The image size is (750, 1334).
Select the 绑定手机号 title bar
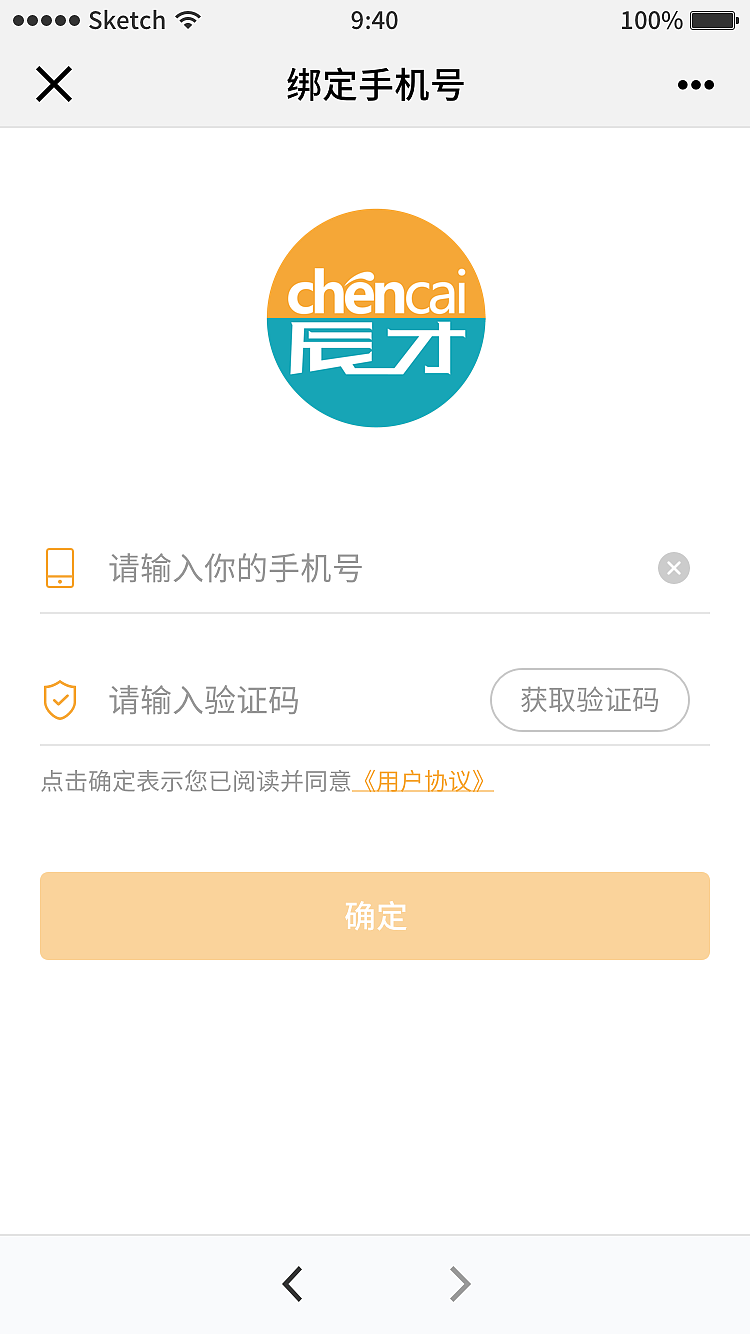coord(375,85)
